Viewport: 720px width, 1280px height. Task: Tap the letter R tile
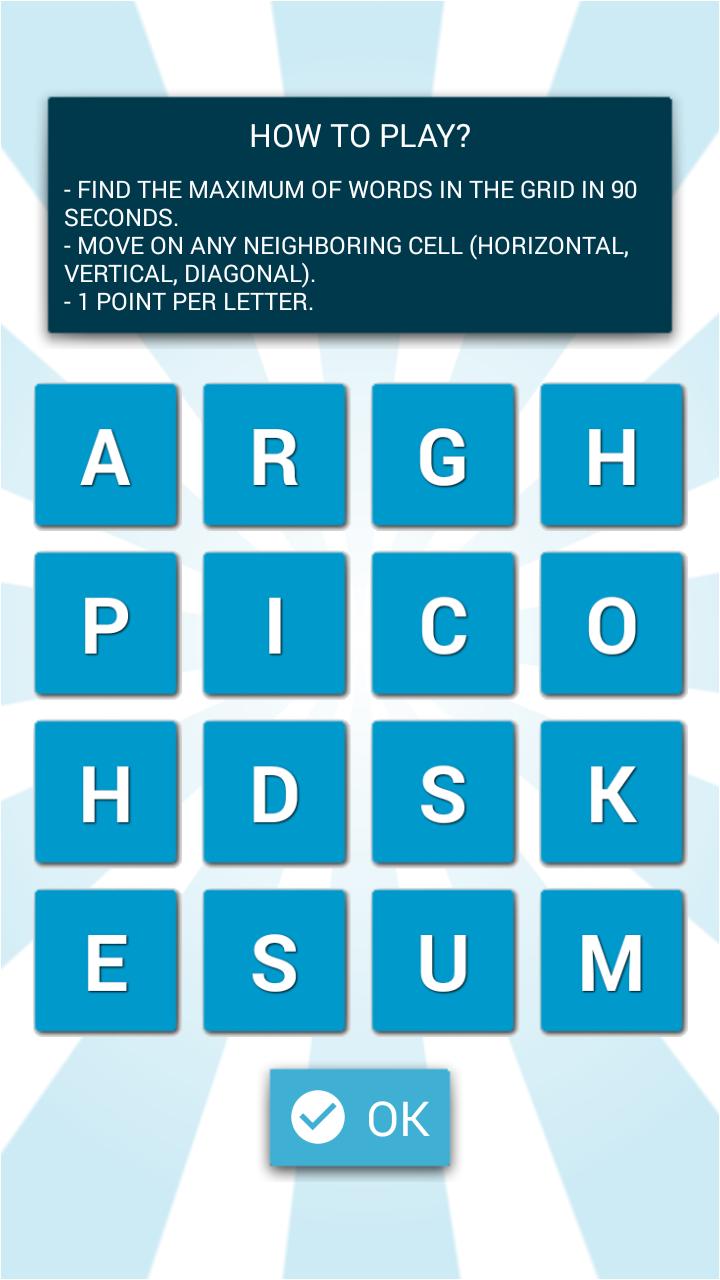click(275, 456)
